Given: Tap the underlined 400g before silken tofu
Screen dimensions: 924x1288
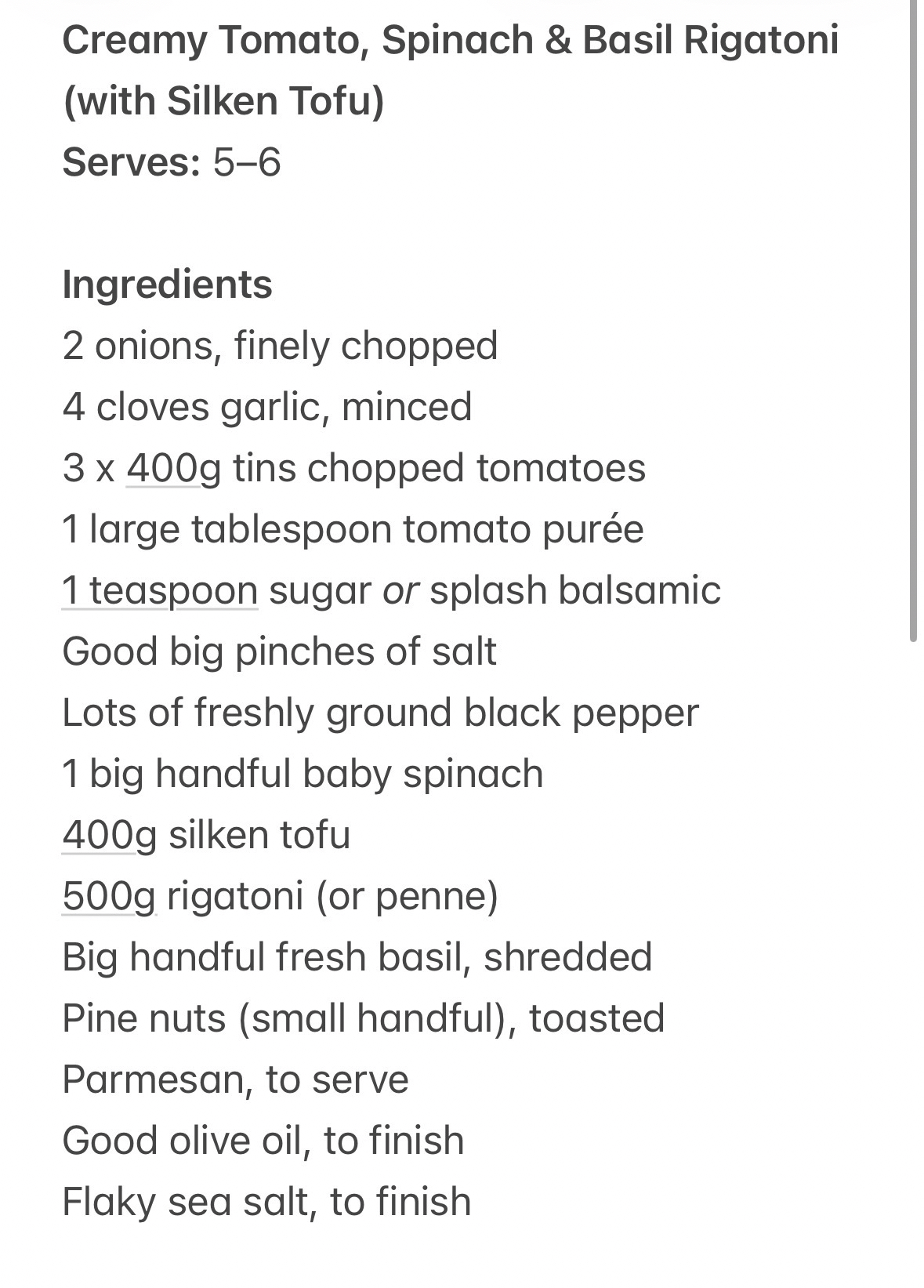Looking at the screenshot, I should pyautogui.click(x=109, y=834).
